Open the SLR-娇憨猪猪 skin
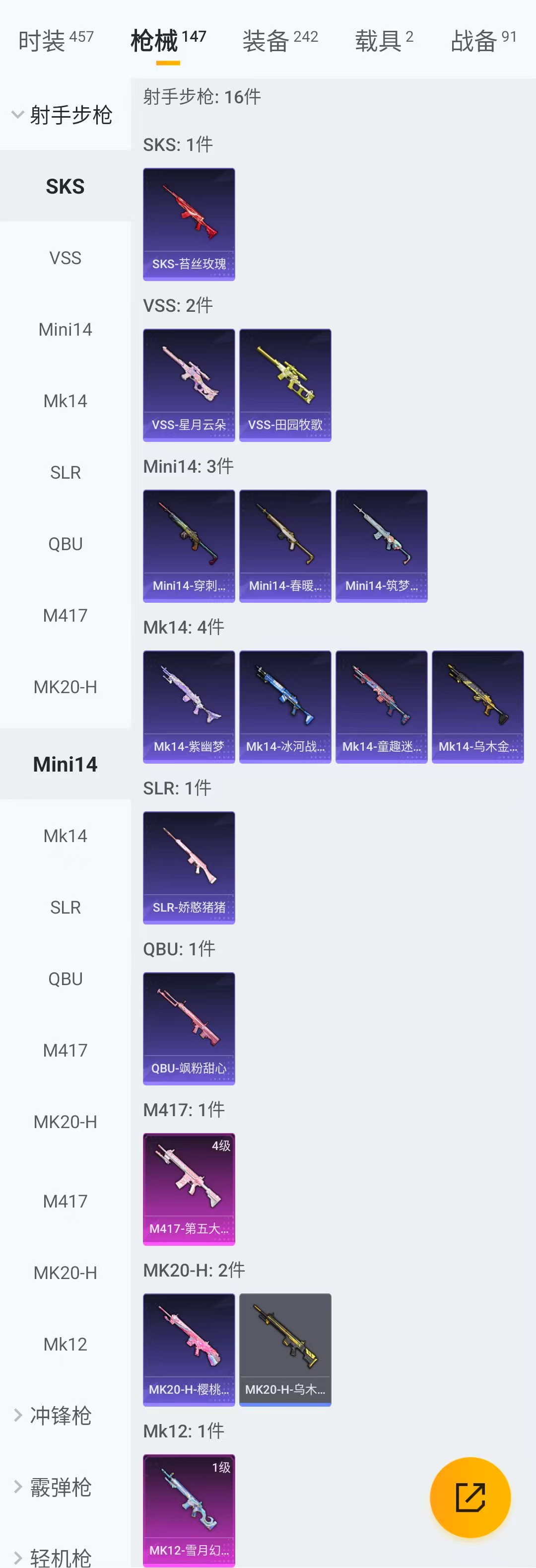The image size is (536, 1568). 189,867
